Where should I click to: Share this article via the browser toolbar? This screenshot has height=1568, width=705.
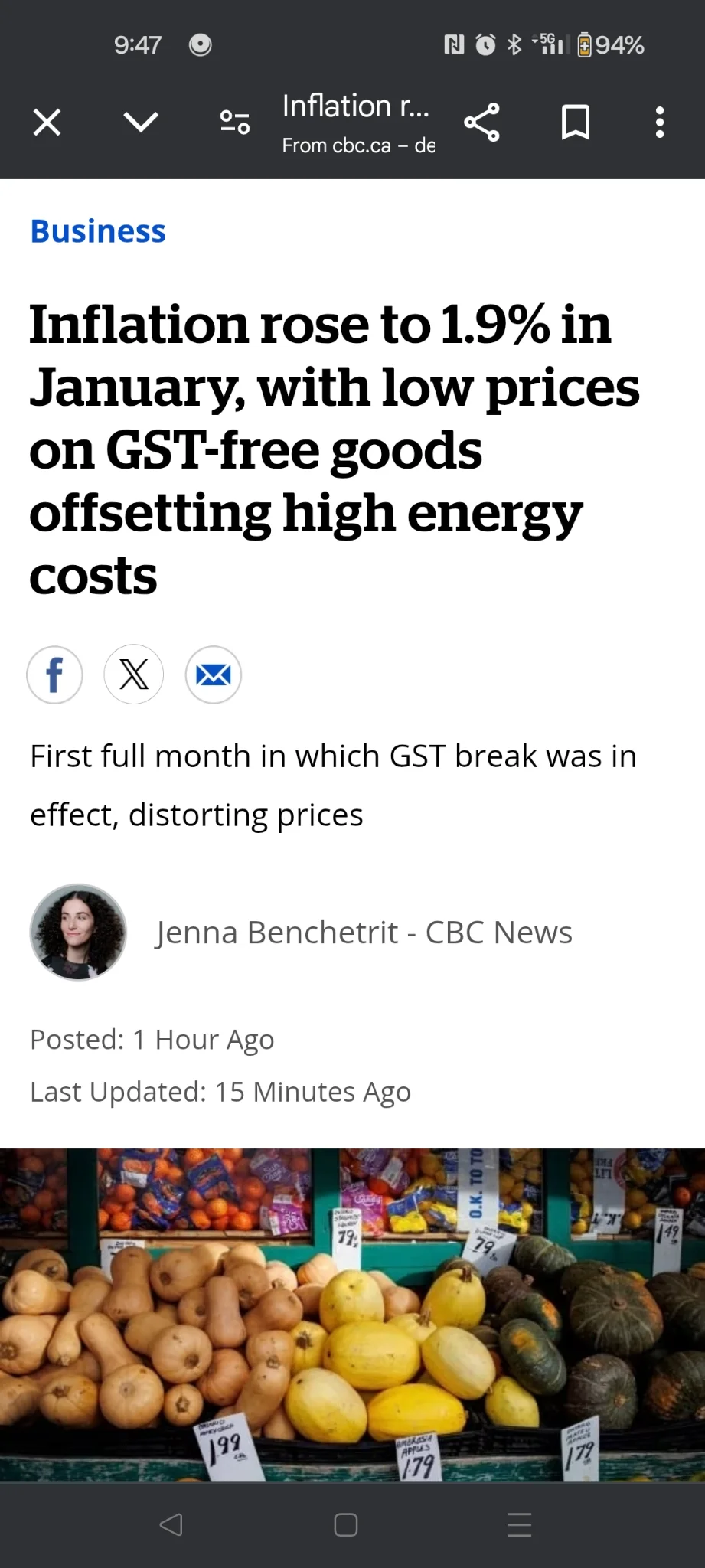click(482, 122)
